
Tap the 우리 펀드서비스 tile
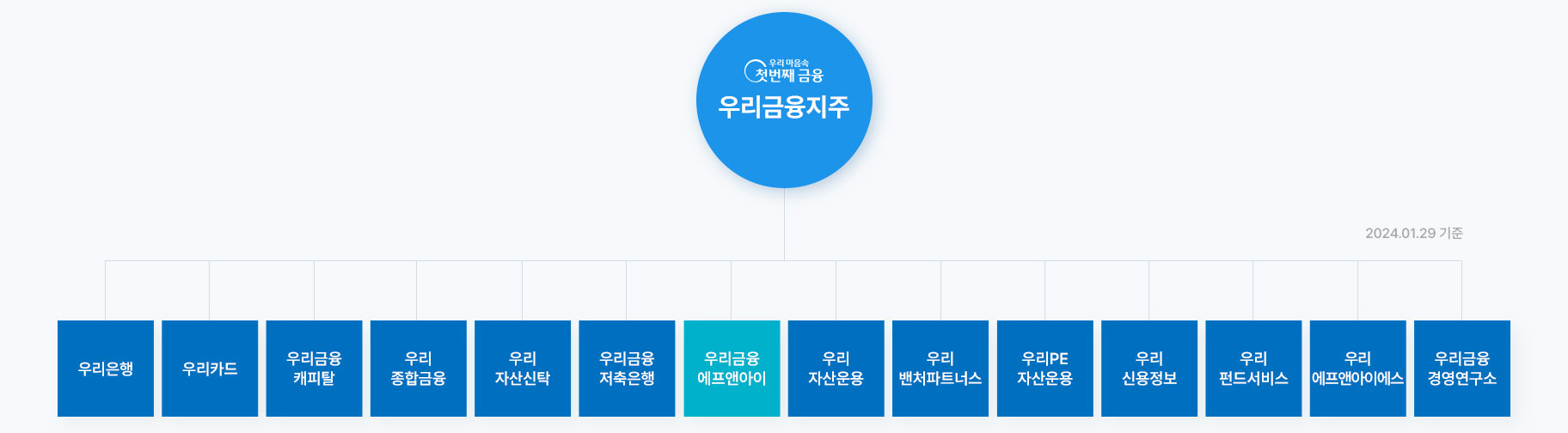tap(1253, 369)
